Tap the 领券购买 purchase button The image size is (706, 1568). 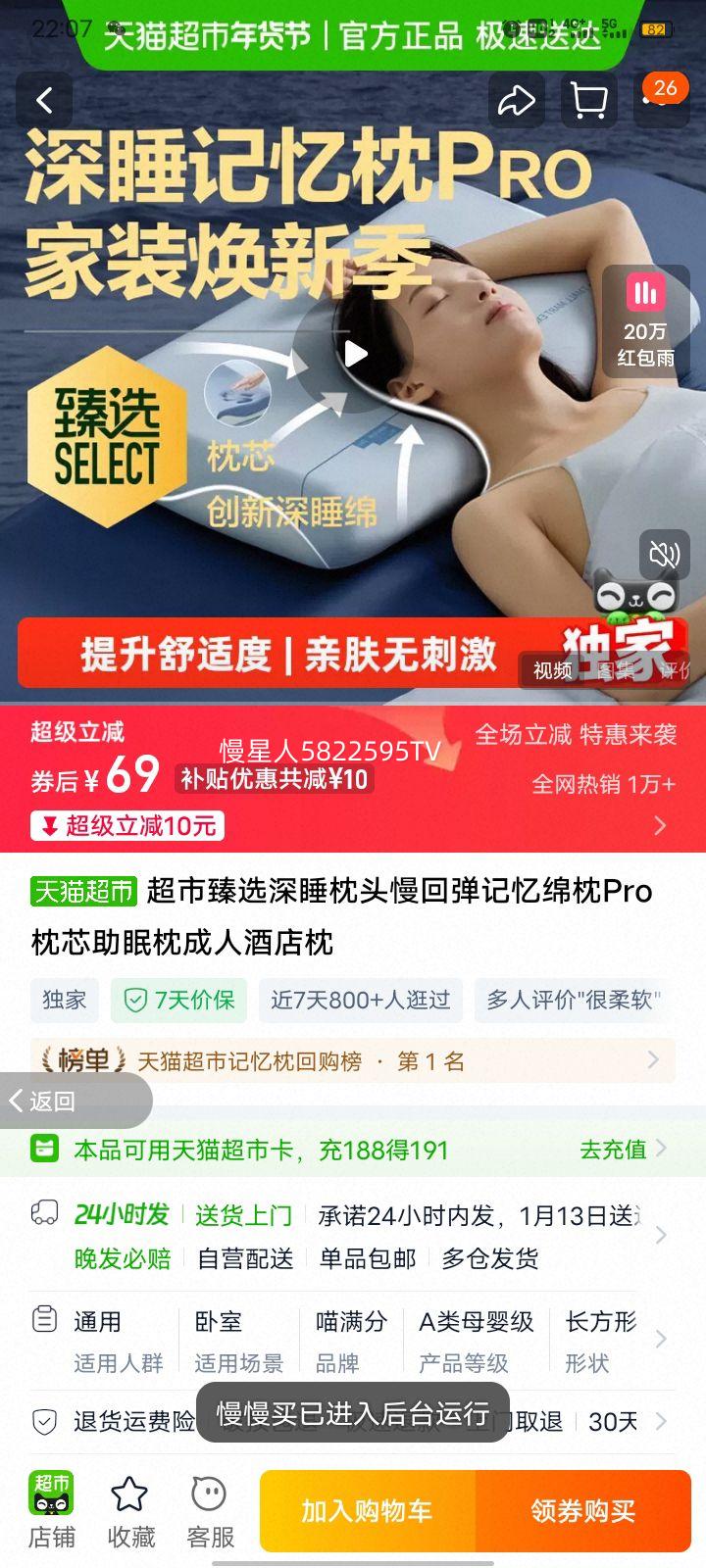click(x=583, y=1510)
